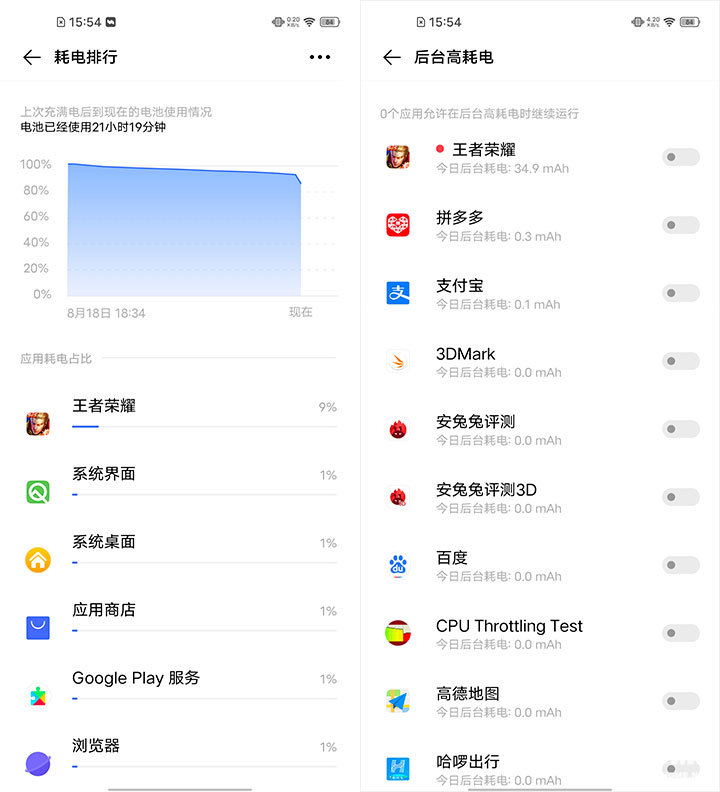Switch on background power for 百度

pyautogui.click(x=680, y=565)
